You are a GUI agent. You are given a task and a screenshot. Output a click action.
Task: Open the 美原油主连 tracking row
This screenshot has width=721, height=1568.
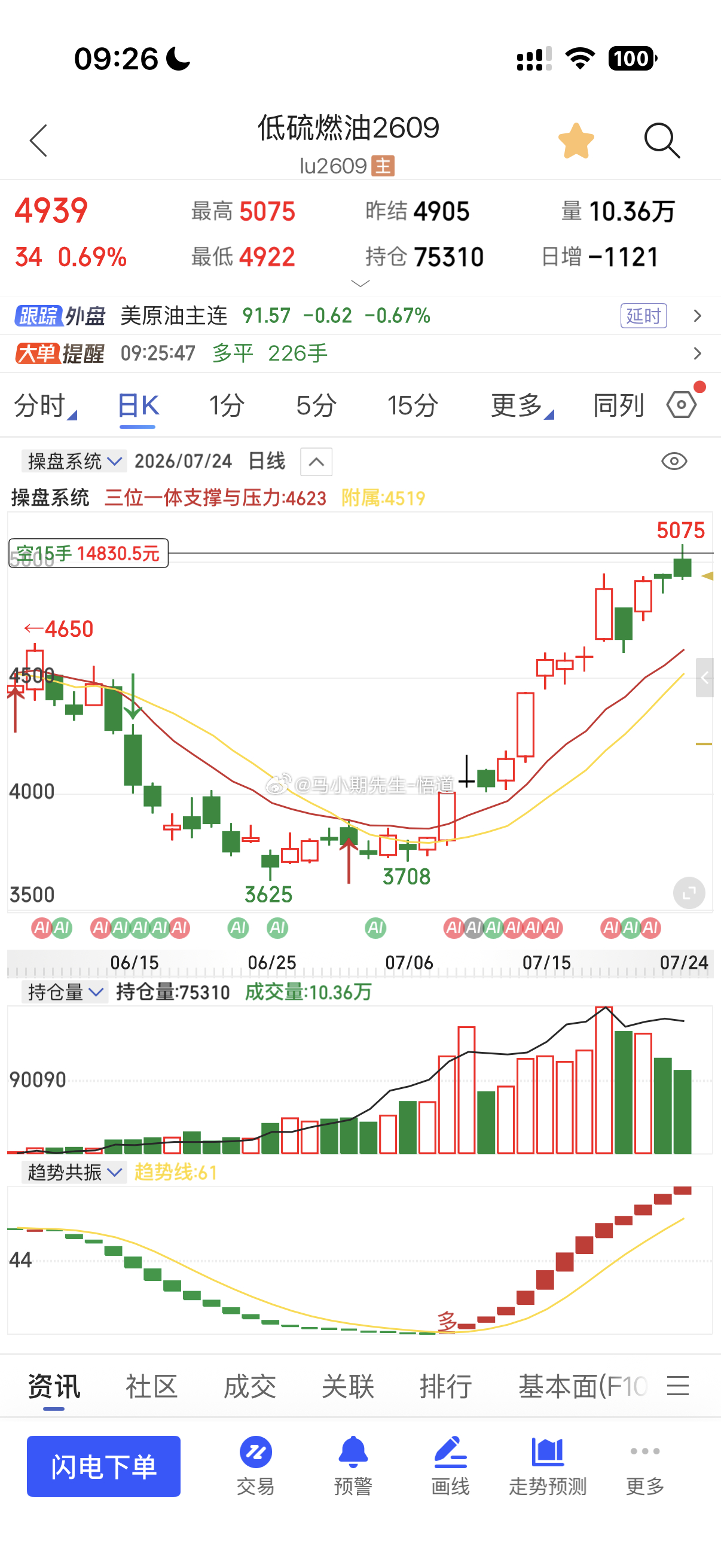(x=360, y=315)
